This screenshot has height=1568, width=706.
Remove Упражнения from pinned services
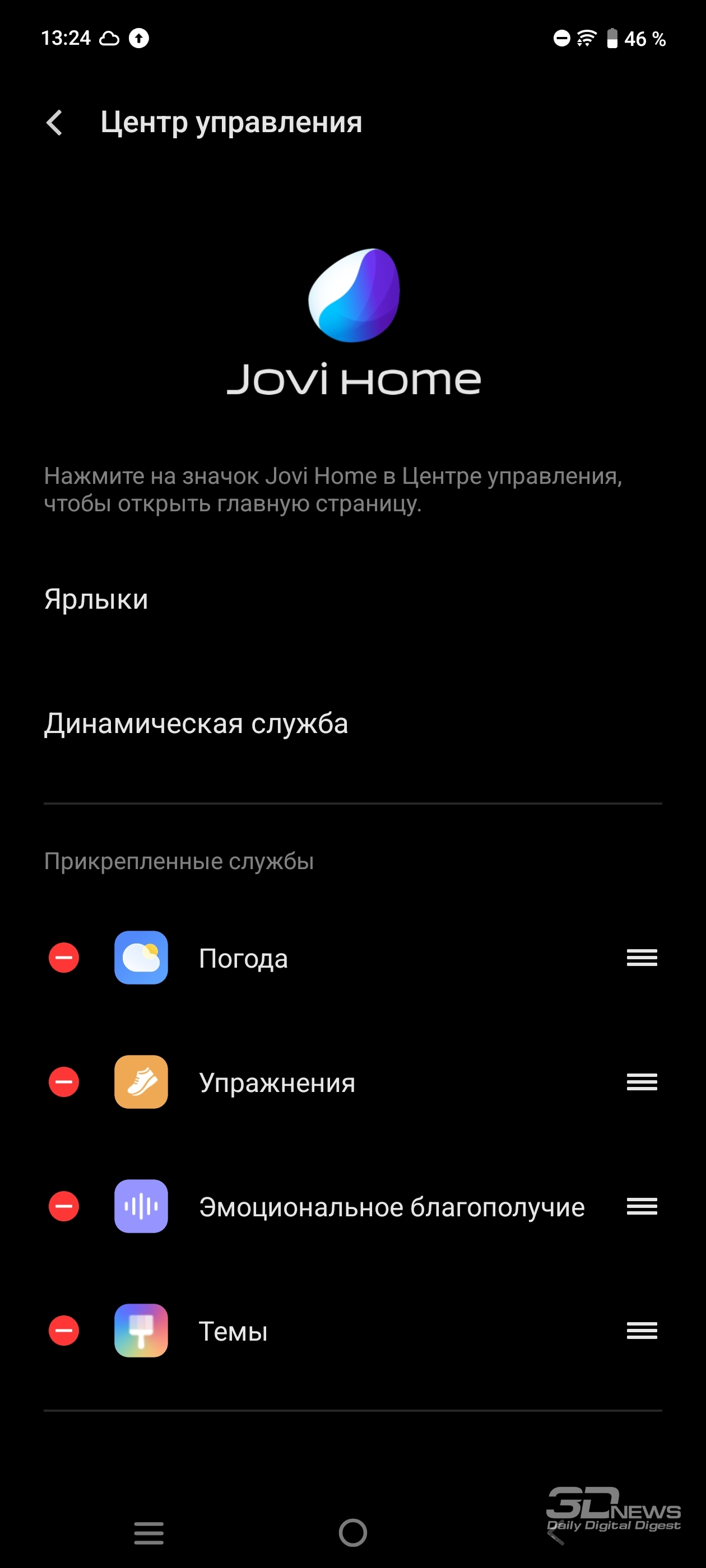click(x=64, y=1082)
